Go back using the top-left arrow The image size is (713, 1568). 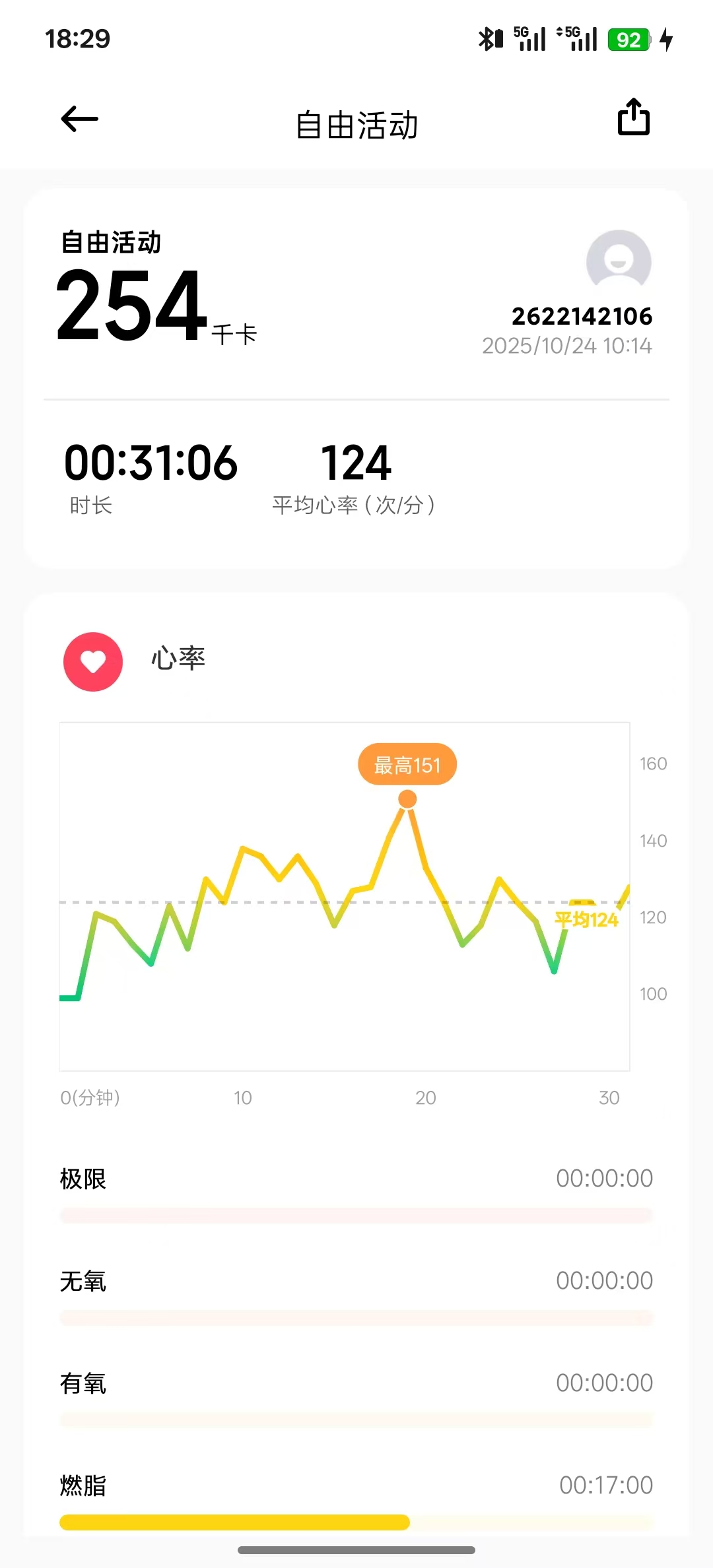(x=79, y=119)
